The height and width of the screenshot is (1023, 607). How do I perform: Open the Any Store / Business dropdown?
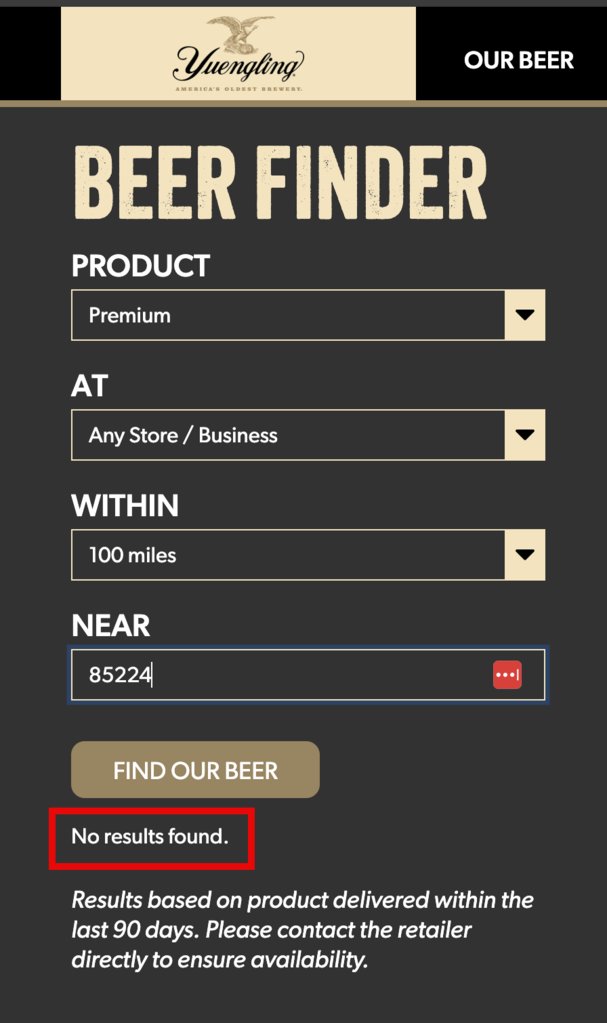coord(308,435)
